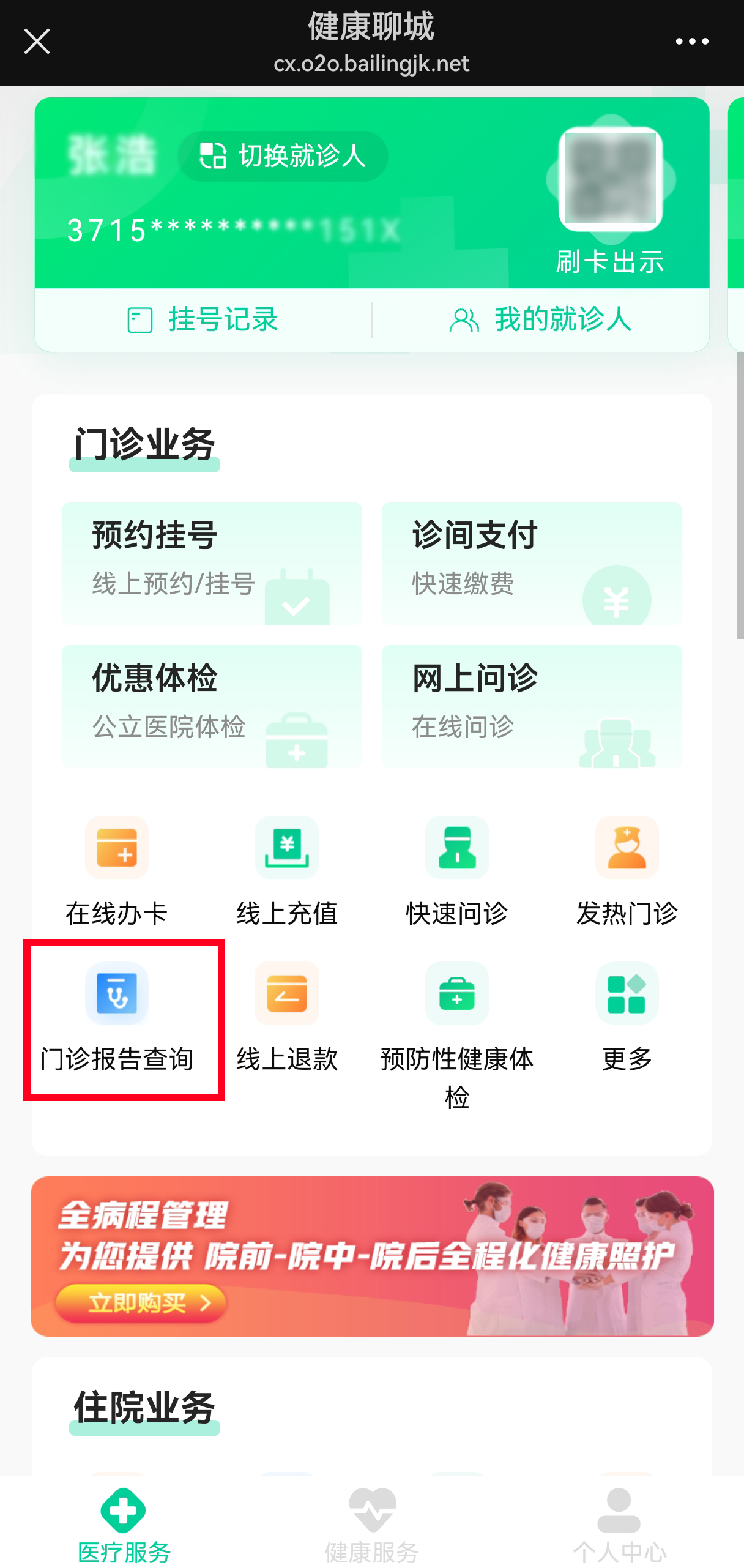The image size is (744, 1568).
Task: Open the 网上问诊 online consultation card
Action: pos(532,706)
